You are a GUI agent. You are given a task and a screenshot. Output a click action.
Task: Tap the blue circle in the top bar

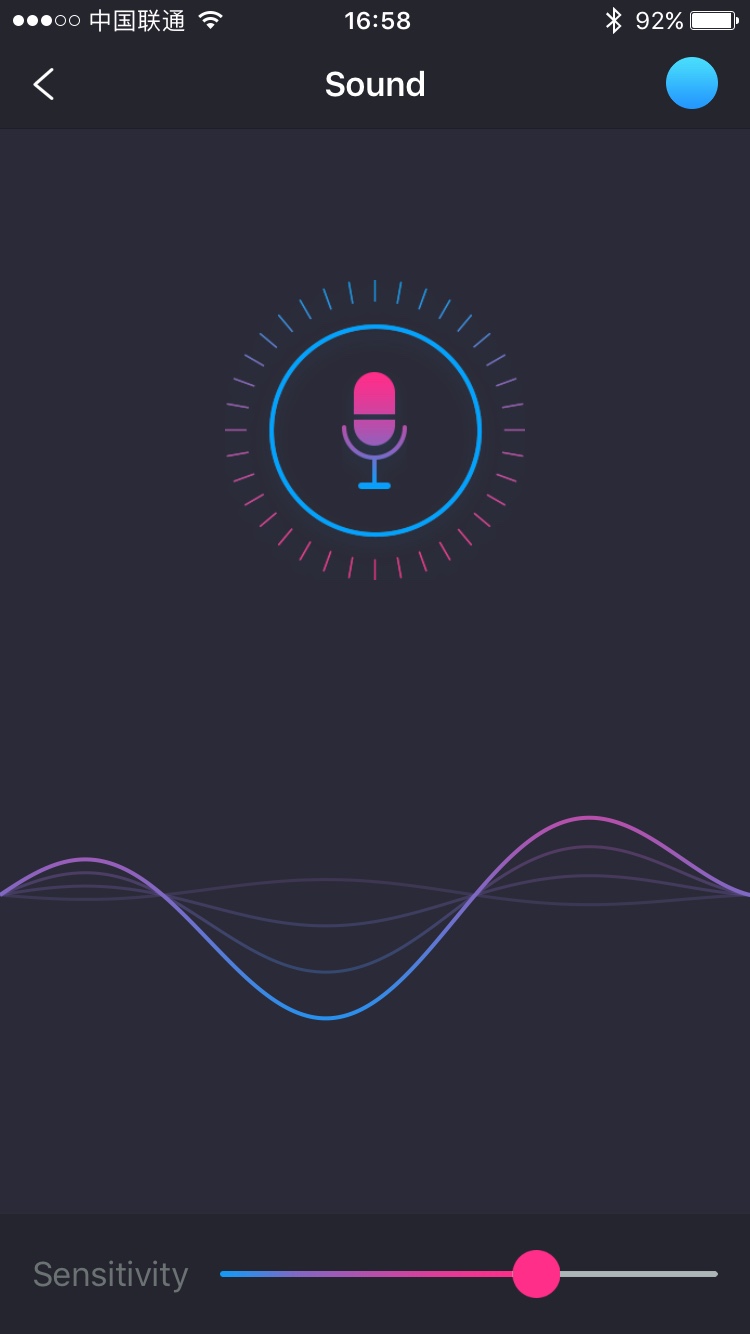point(692,83)
